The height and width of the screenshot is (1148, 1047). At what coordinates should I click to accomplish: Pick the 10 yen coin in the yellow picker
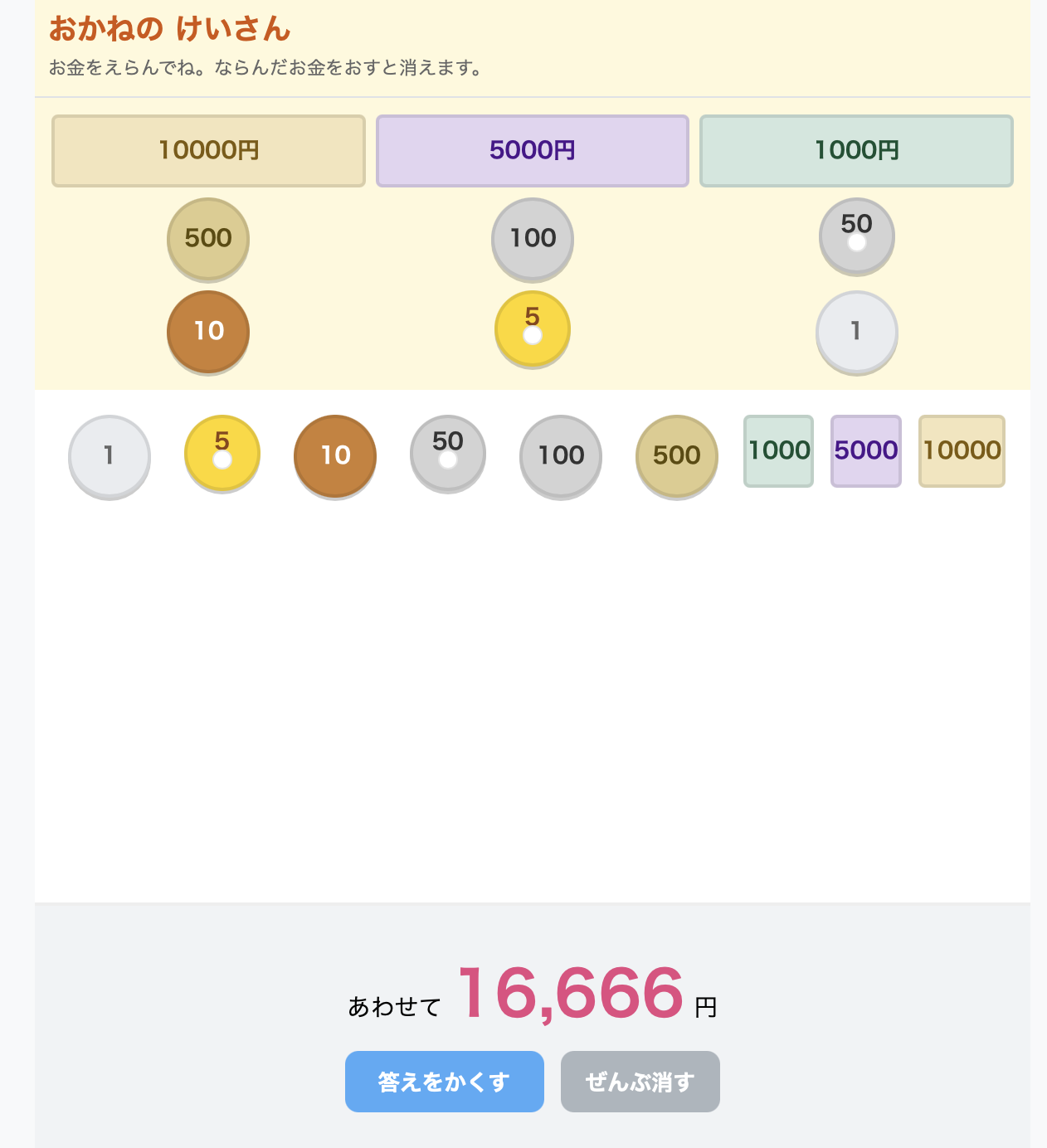[x=208, y=330]
